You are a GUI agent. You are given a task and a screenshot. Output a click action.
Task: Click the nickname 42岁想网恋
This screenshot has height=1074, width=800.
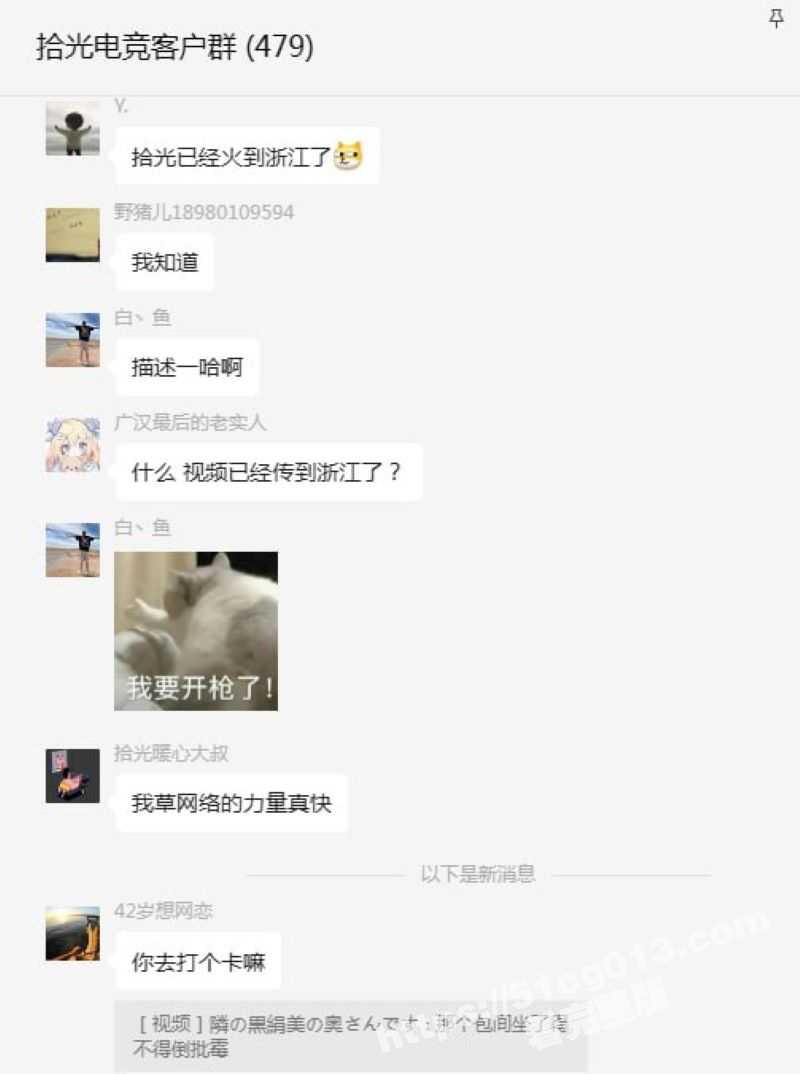point(151,911)
